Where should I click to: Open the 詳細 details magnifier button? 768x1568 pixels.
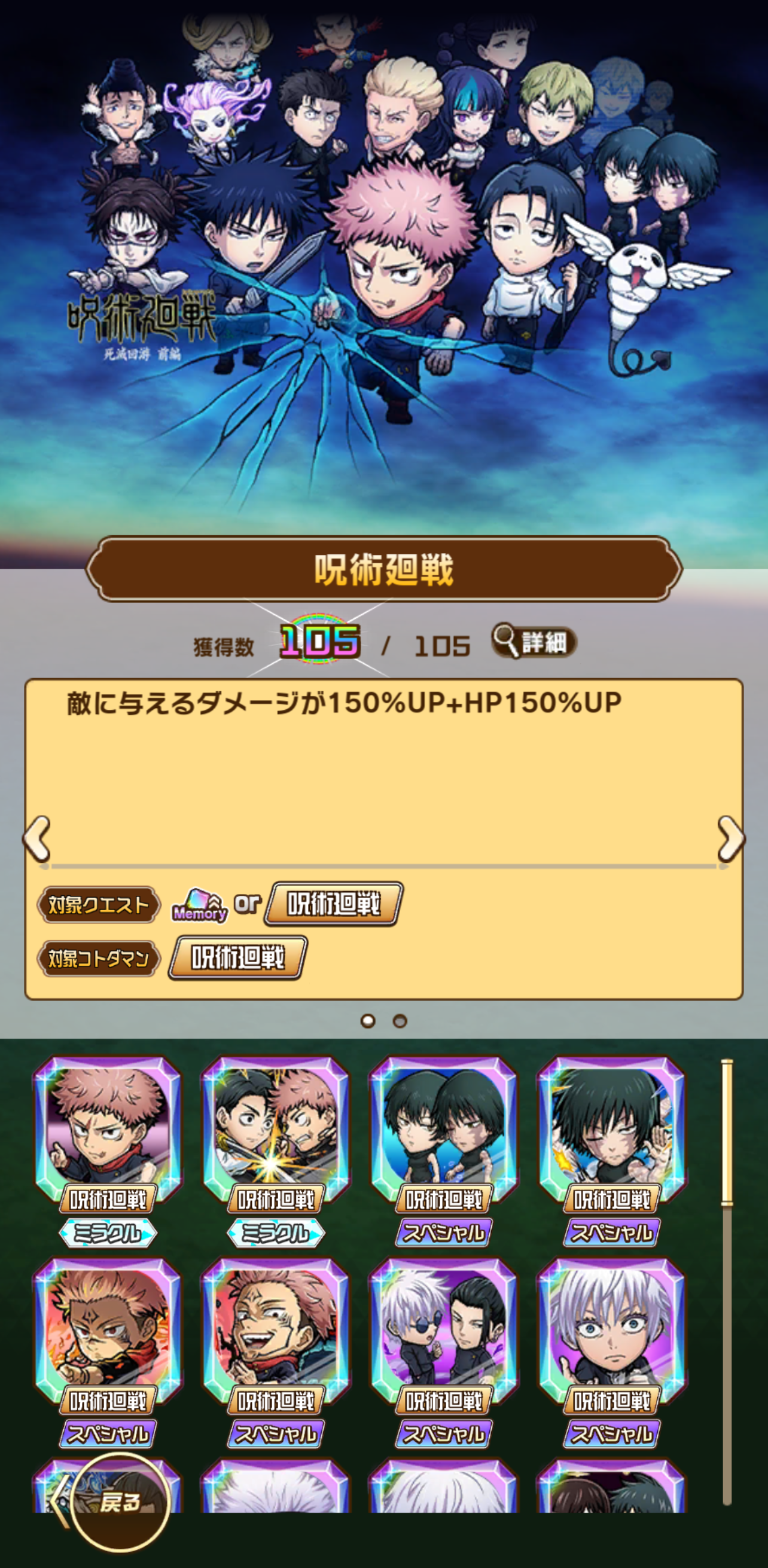(534, 642)
